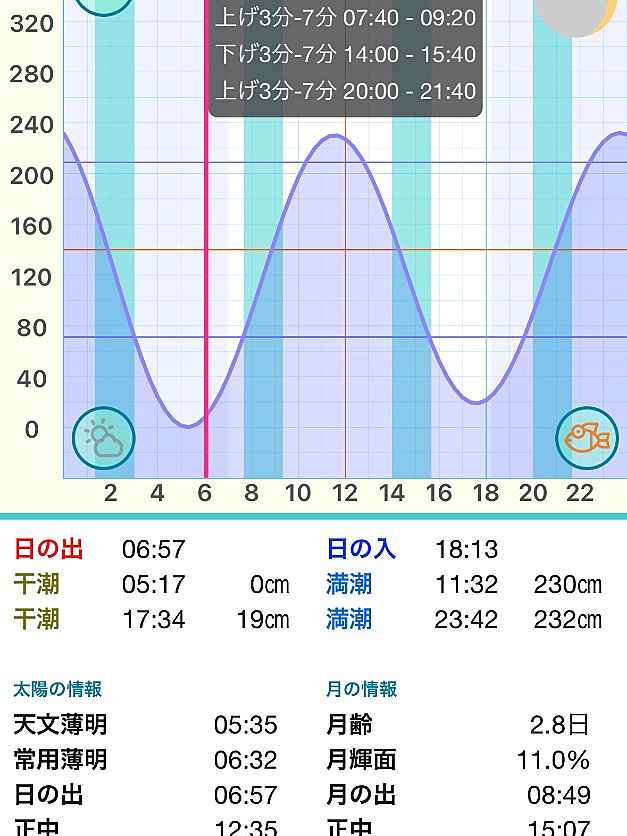Tap the orange fish icon
The width and height of the screenshot is (627, 836).
click(587, 438)
